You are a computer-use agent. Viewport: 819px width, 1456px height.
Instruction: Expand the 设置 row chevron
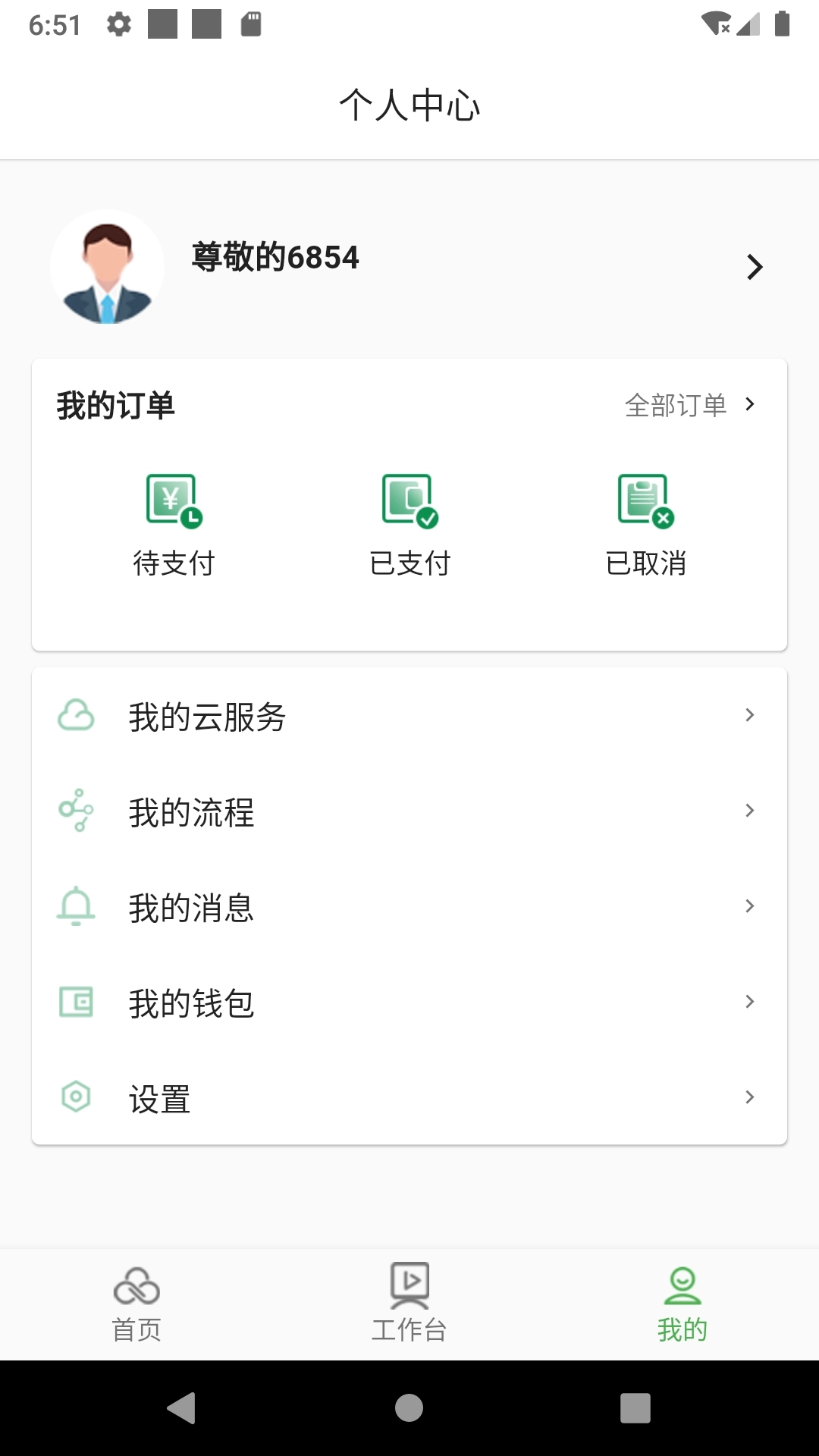click(x=750, y=1098)
